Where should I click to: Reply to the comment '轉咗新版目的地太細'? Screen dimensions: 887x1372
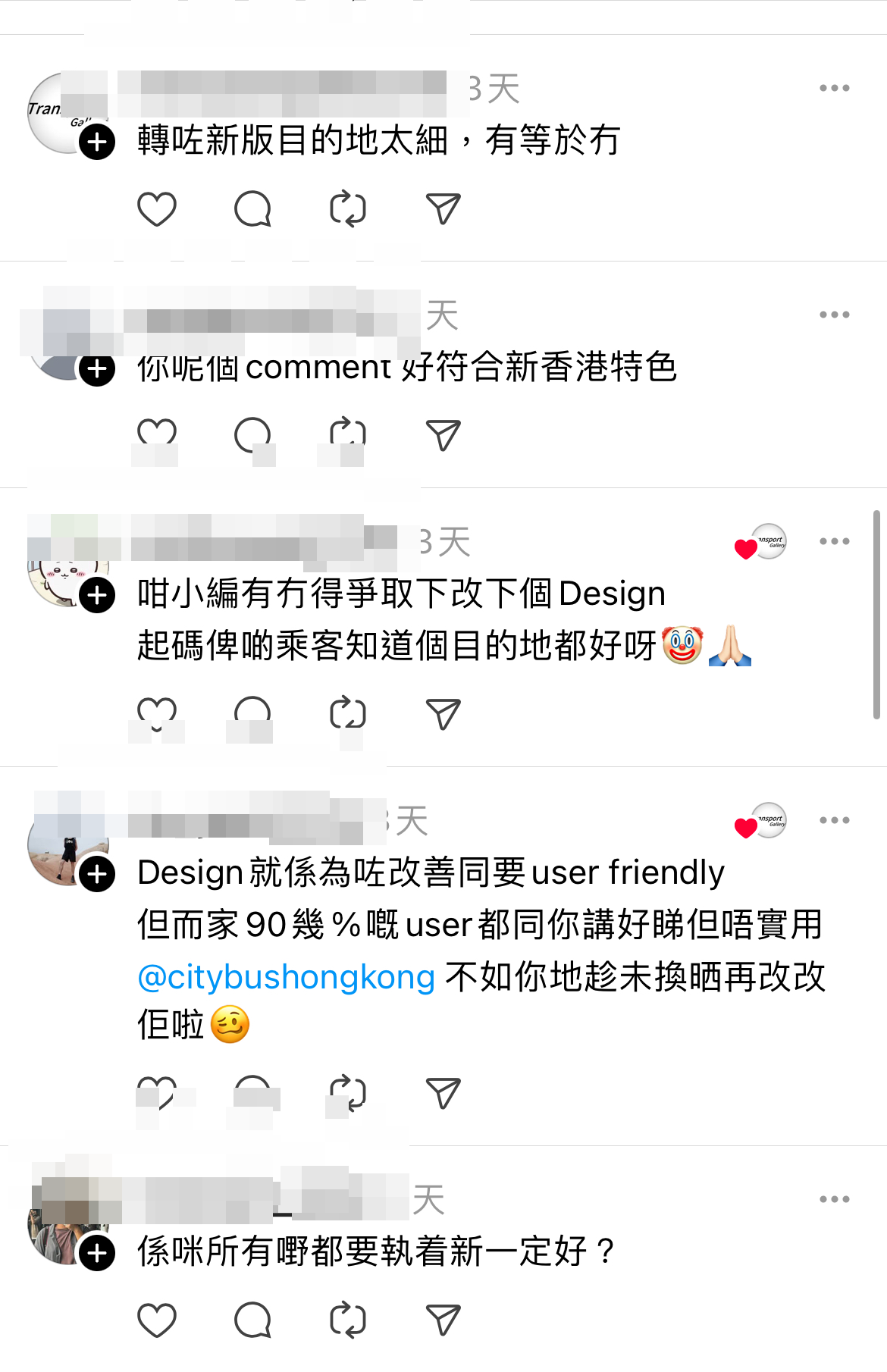point(252,209)
